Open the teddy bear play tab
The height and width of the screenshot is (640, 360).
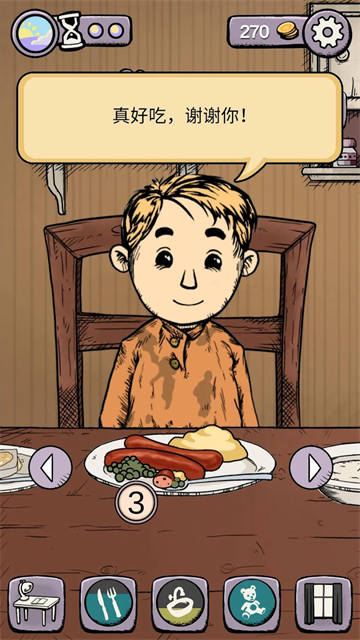[x=252, y=603]
